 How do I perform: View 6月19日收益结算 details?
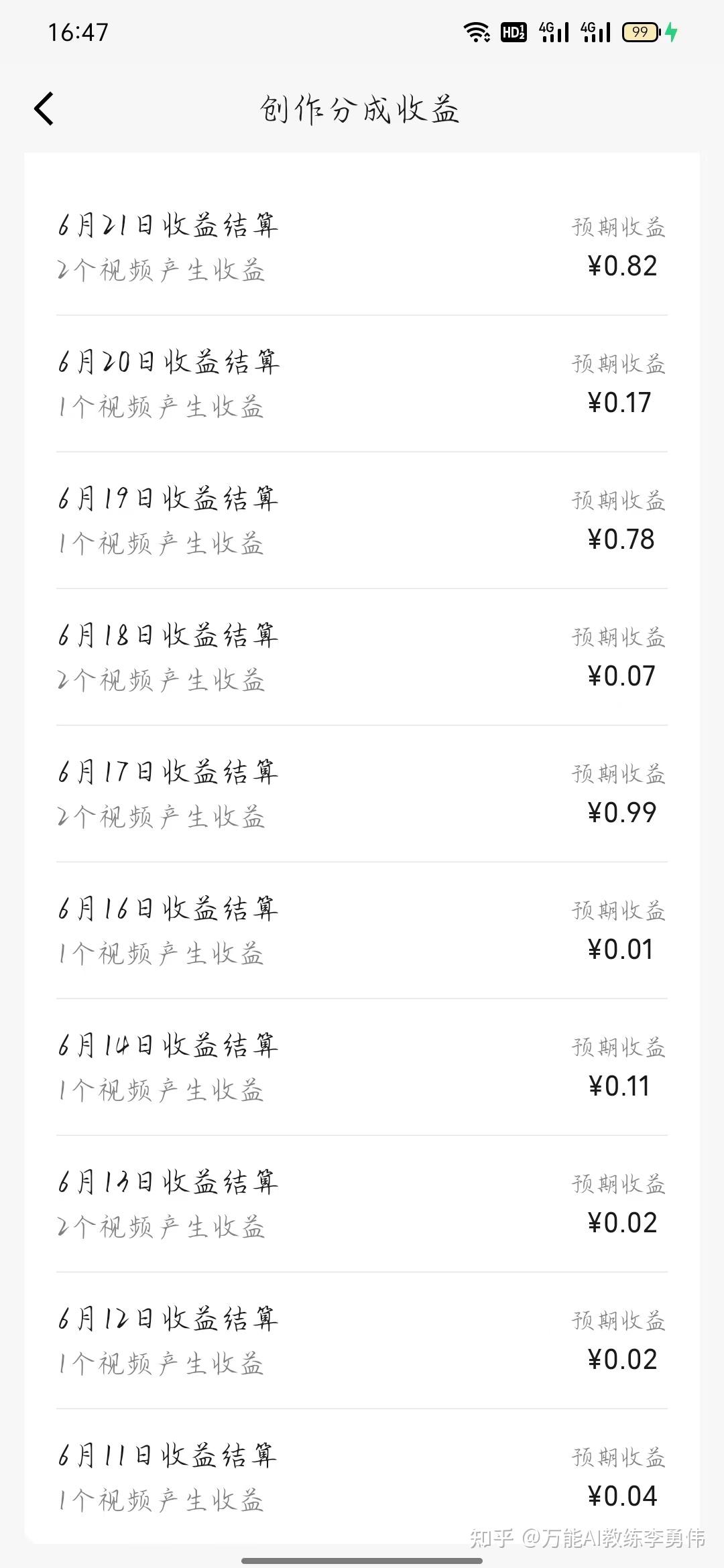click(x=362, y=520)
